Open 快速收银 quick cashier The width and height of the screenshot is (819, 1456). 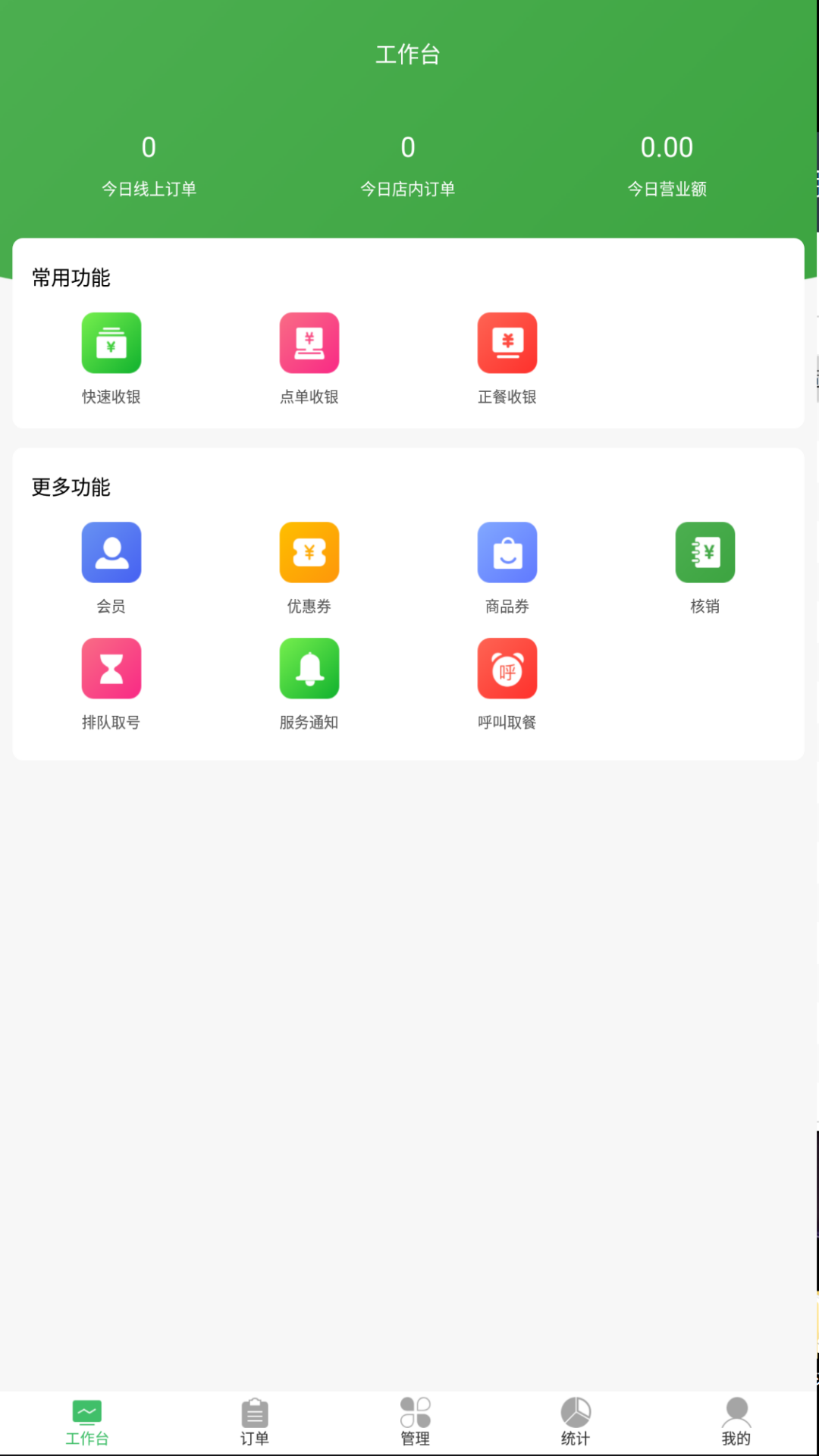[x=111, y=344]
